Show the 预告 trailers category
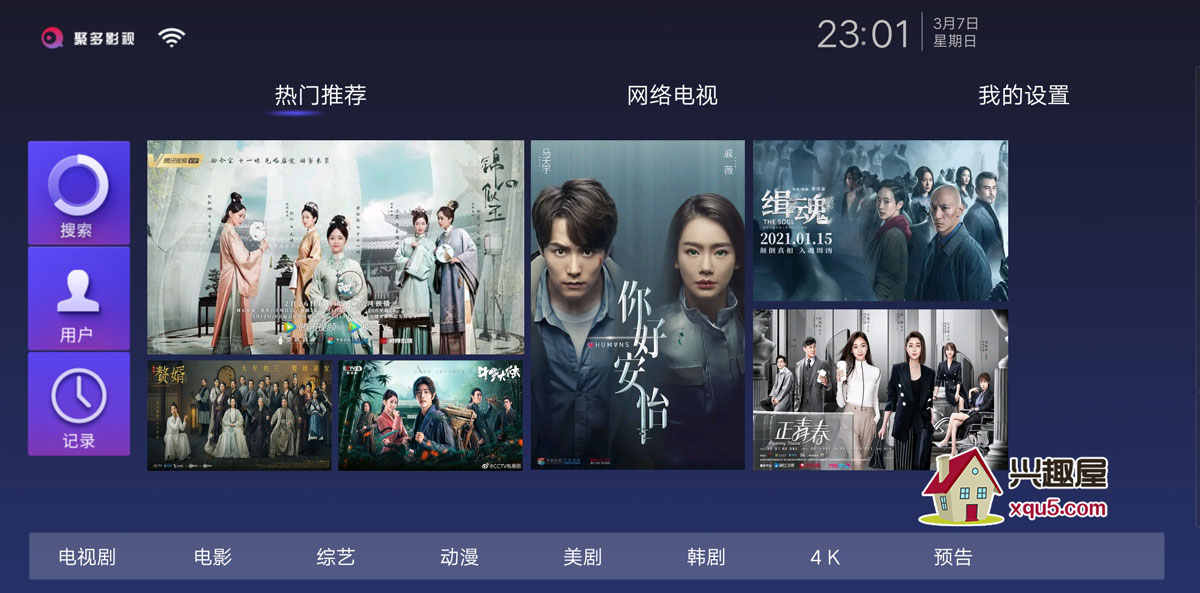 pos(952,557)
